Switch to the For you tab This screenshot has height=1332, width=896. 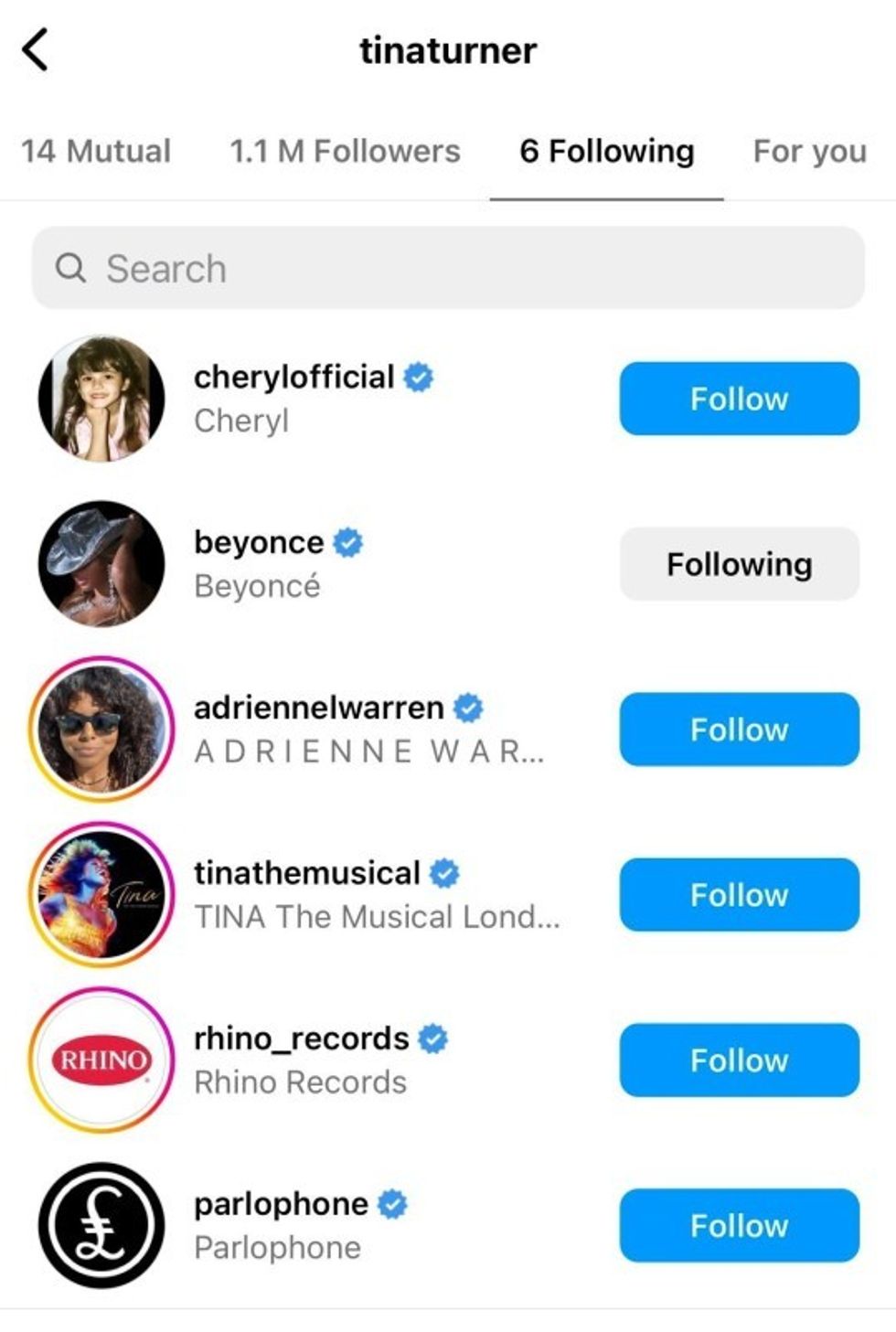click(809, 151)
